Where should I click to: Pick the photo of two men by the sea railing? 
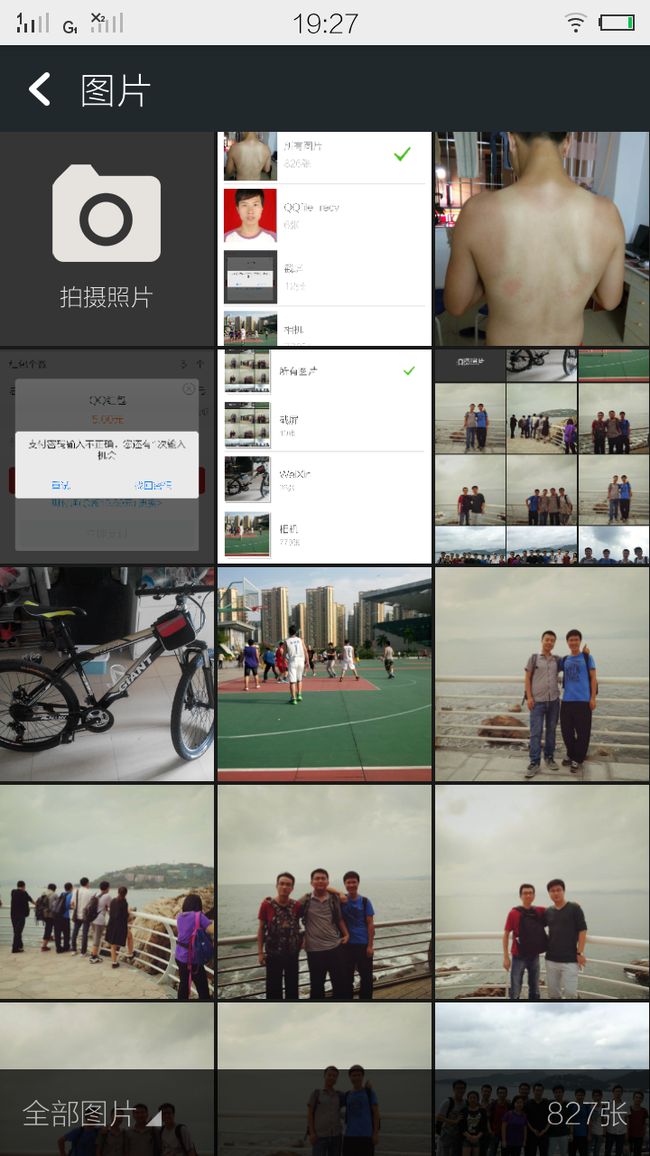click(542, 674)
